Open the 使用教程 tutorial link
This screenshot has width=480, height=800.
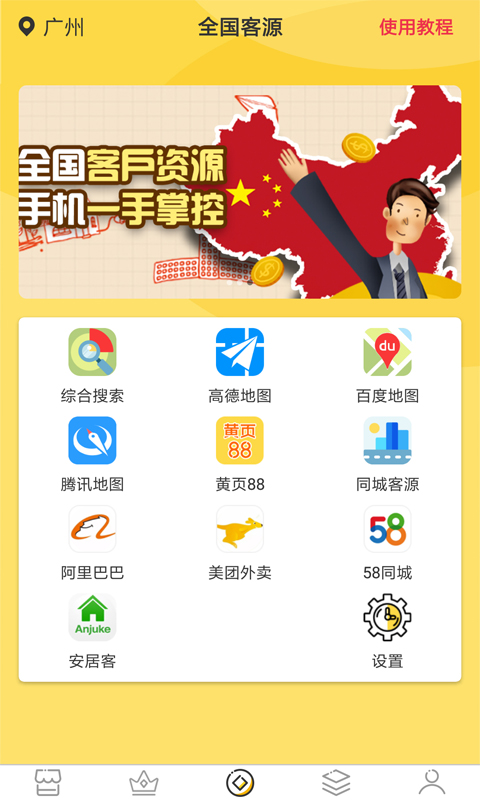416,27
